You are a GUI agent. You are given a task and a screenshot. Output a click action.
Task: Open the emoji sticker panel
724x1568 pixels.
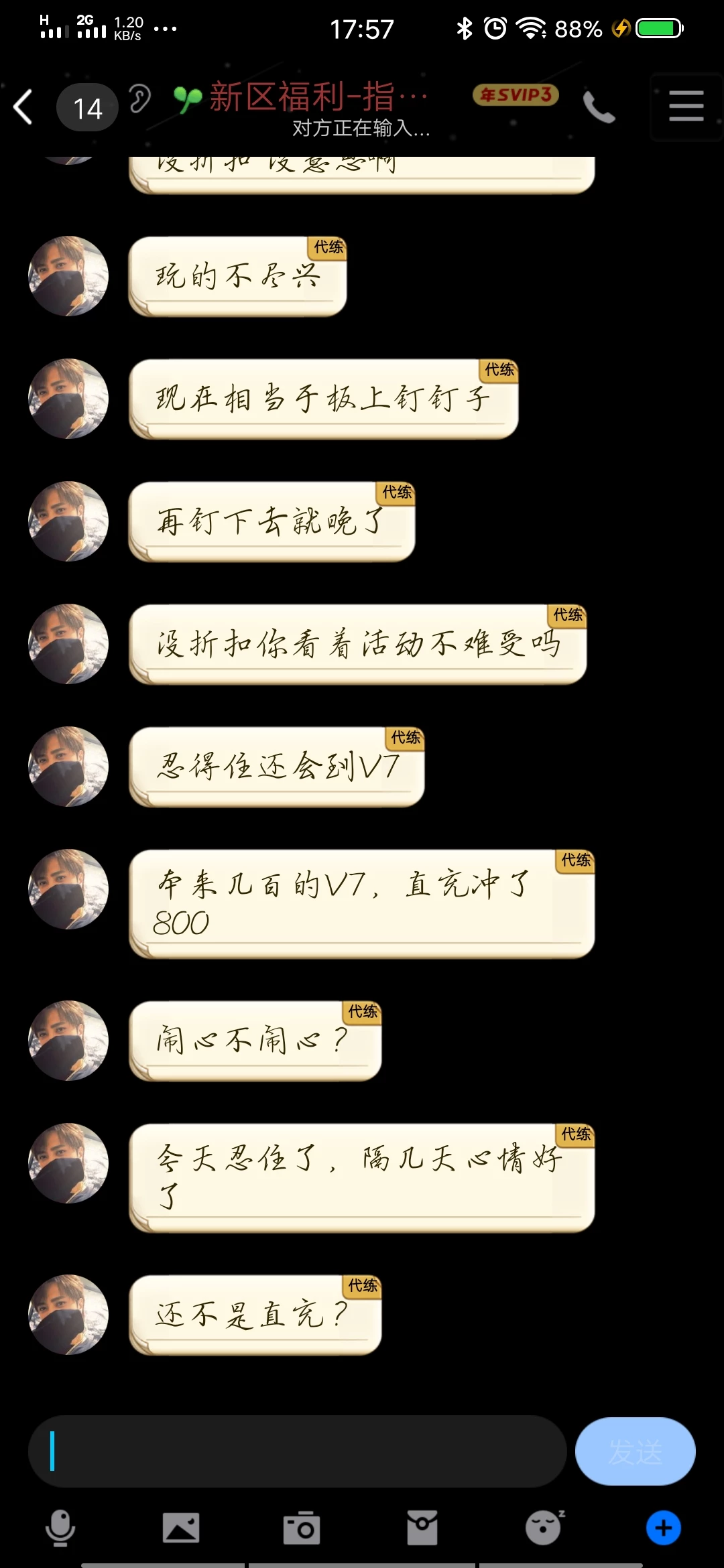tap(544, 1528)
